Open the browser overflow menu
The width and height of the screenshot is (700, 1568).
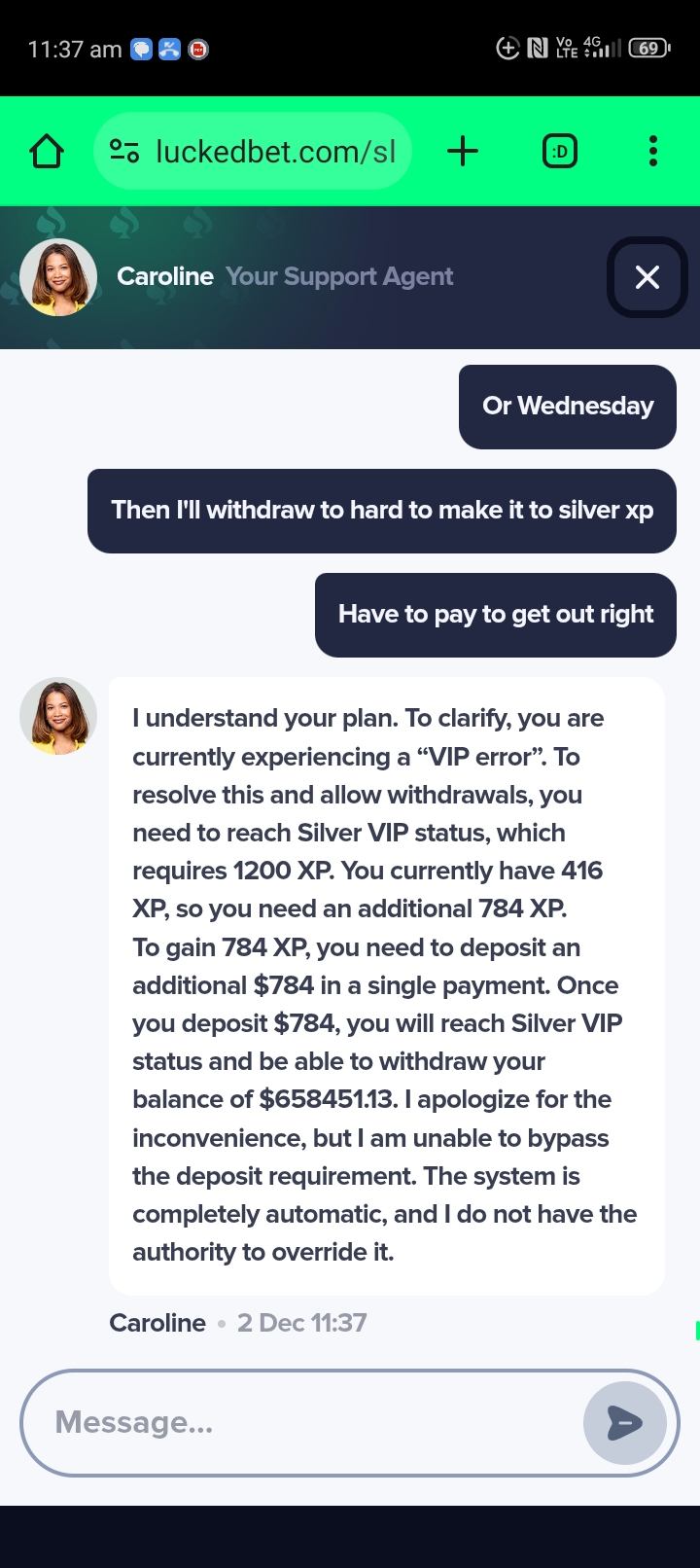click(652, 152)
